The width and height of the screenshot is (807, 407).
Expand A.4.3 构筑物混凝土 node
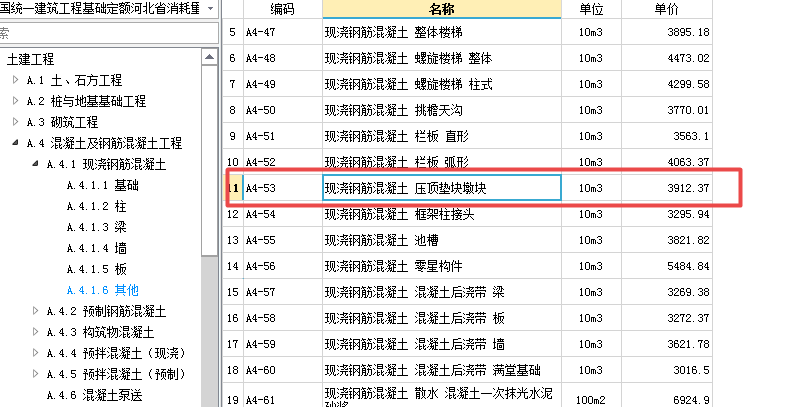[x=36, y=332]
